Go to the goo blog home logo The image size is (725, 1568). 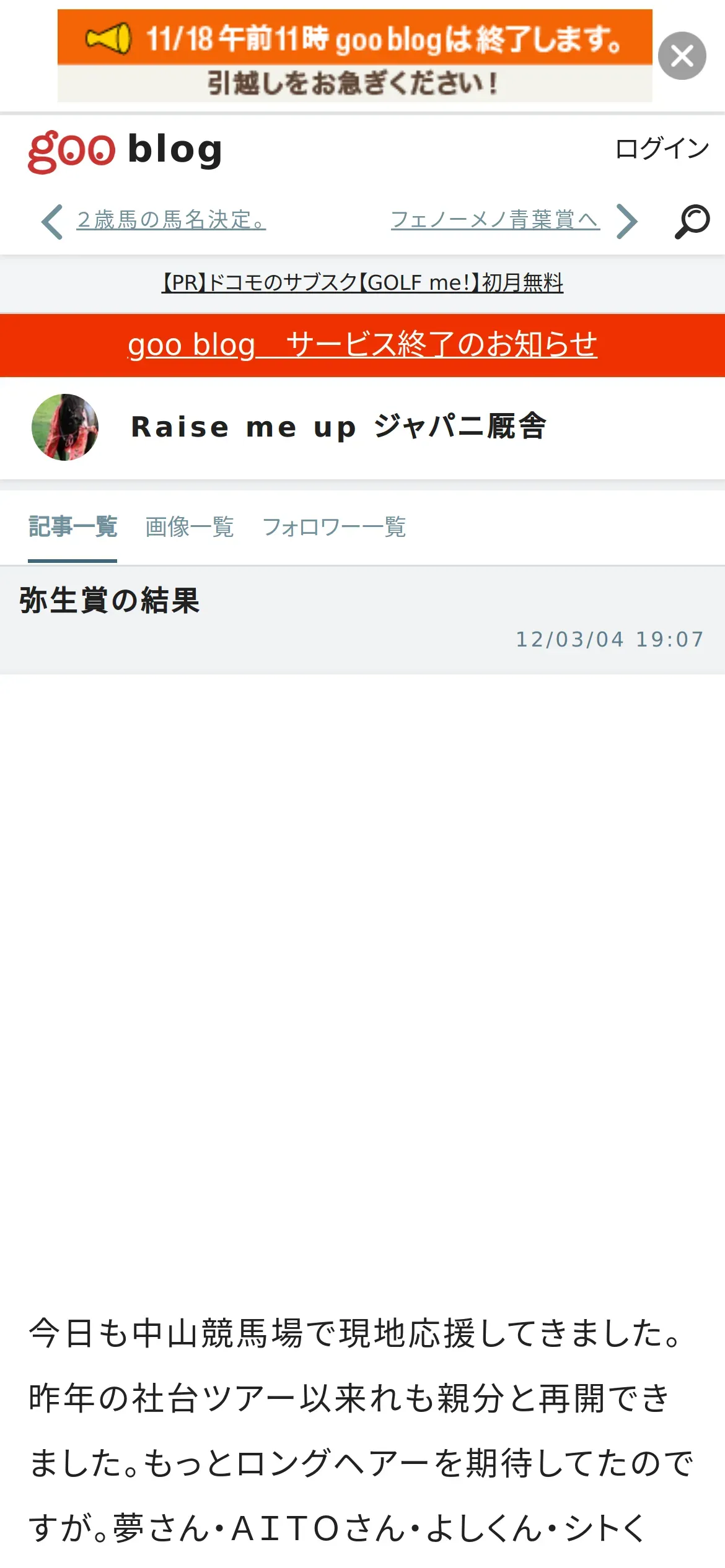[x=125, y=150]
